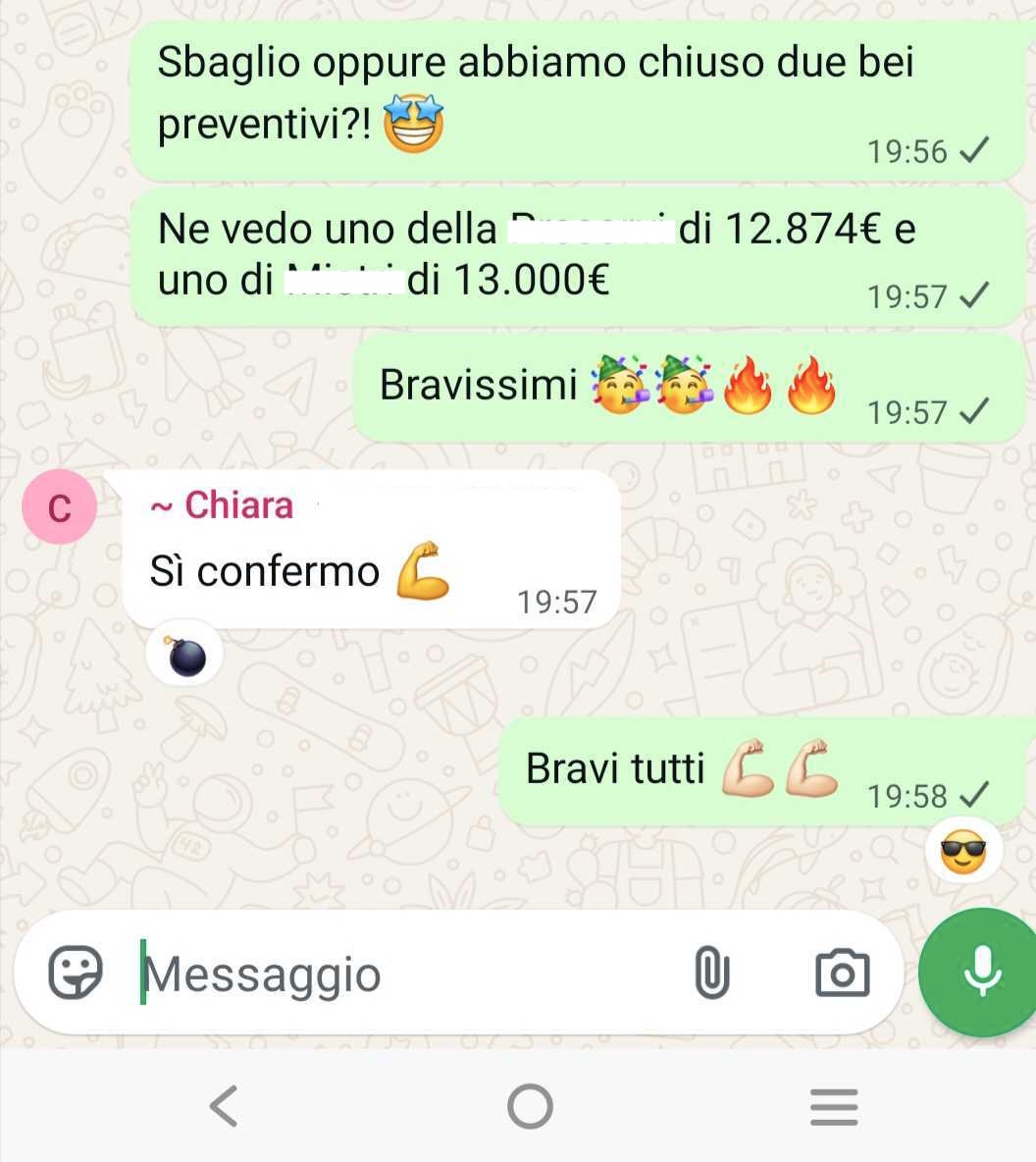1036x1162 pixels.
Task: Go to the home screen
Action: pos(530,1106)
